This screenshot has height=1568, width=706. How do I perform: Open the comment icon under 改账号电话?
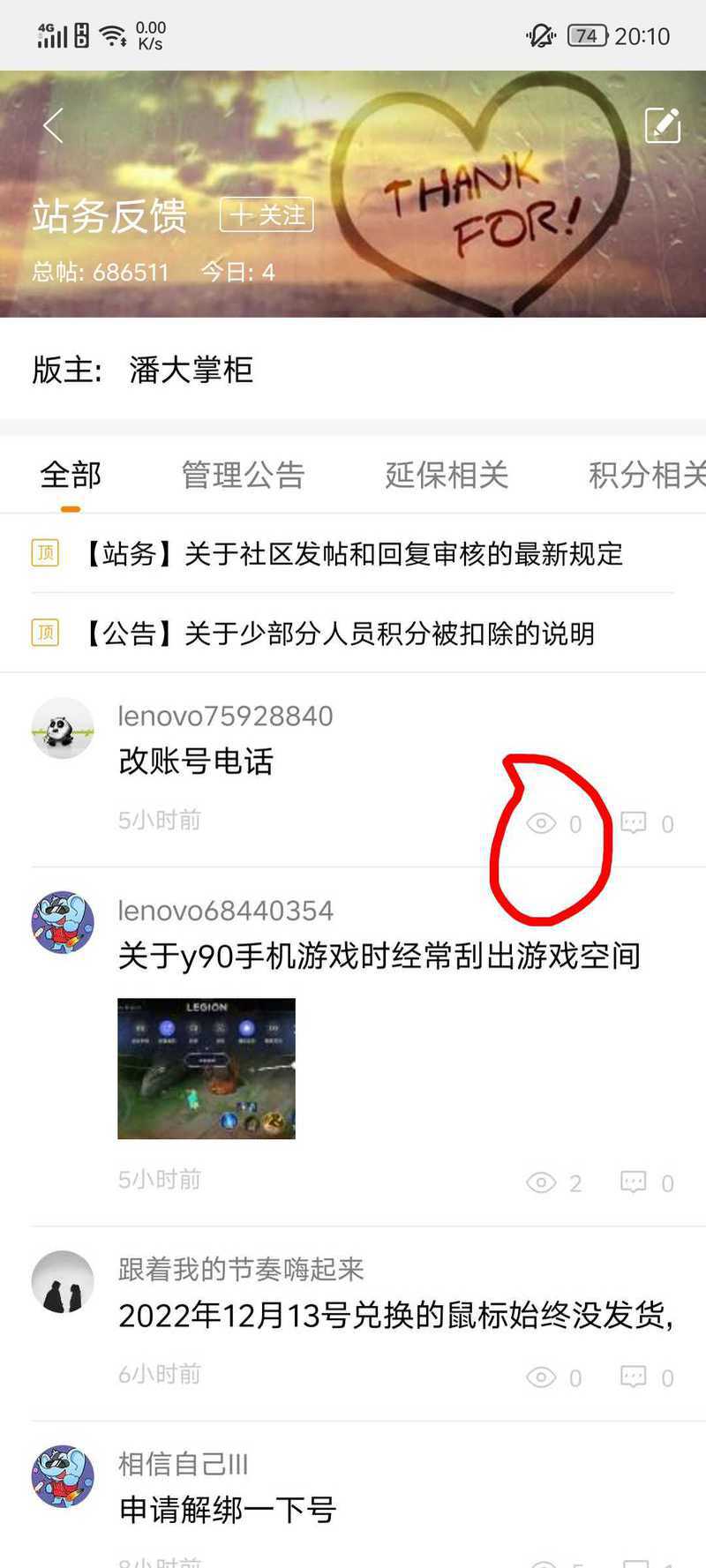pyautogui.click(x=634, y=823)
